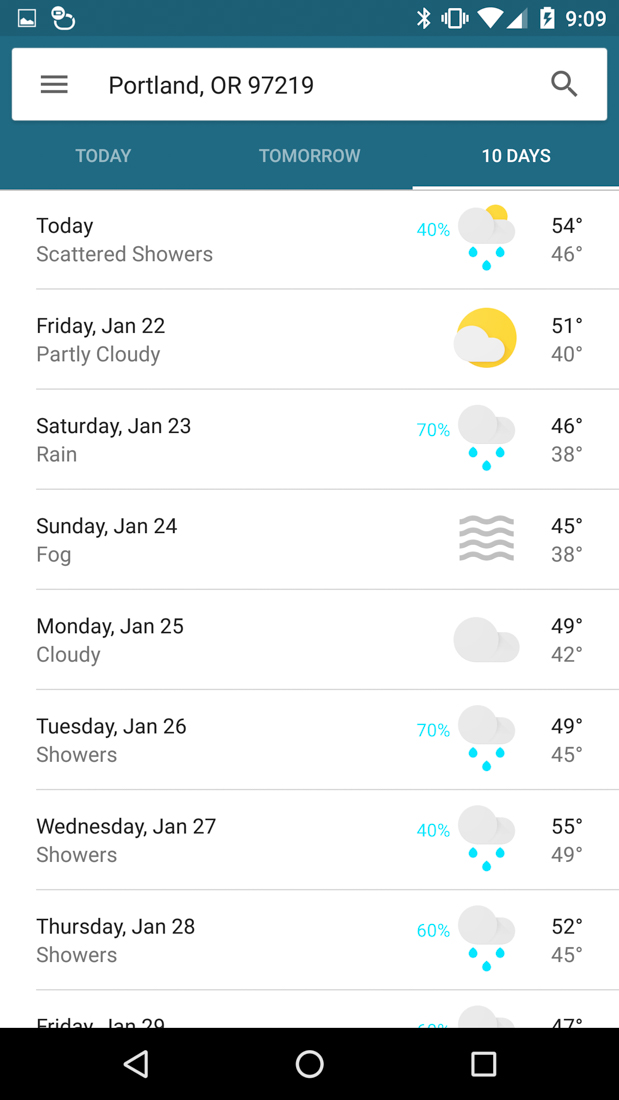Select the 10 Days tab

coord(516,156)
